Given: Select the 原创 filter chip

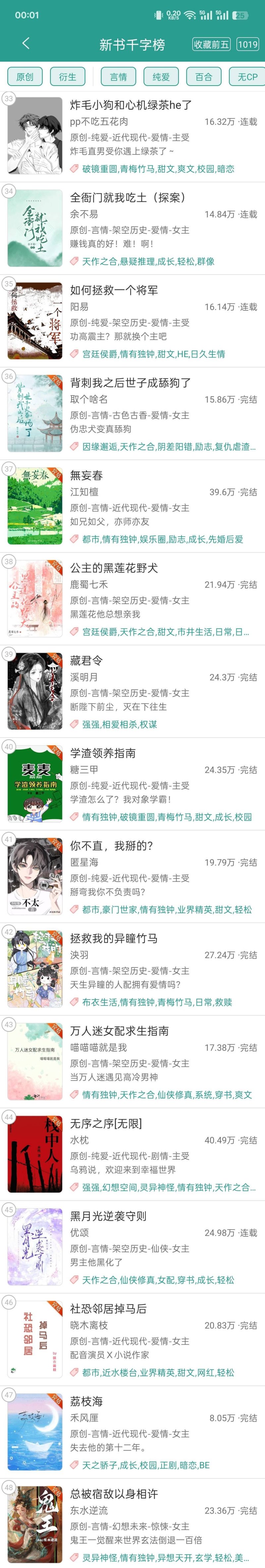Looking at the screenshot, I should coord(25,77).
